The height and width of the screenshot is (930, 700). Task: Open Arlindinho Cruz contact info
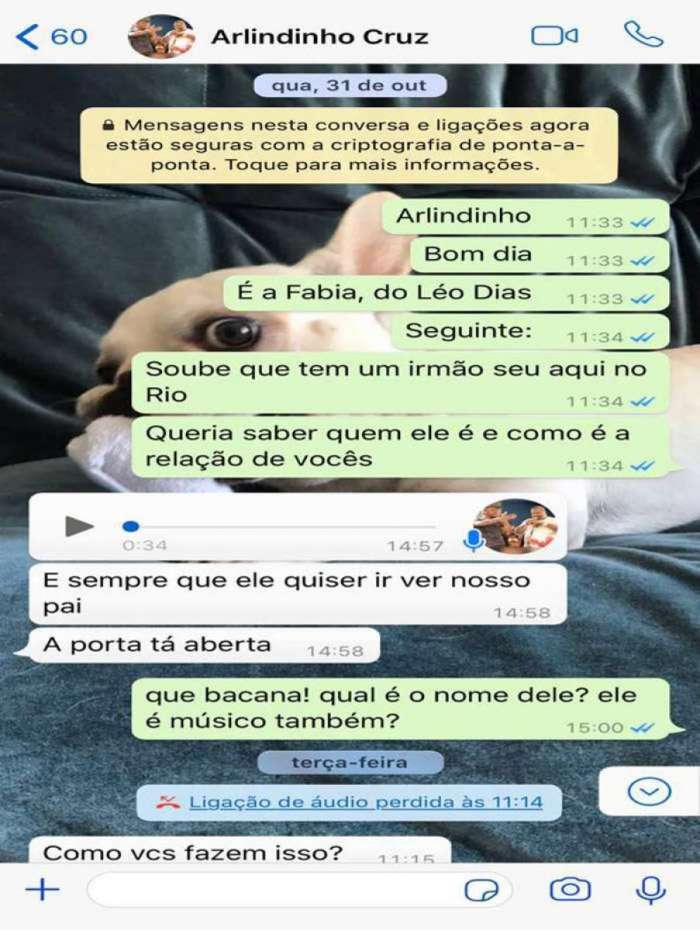coord(319,37)
